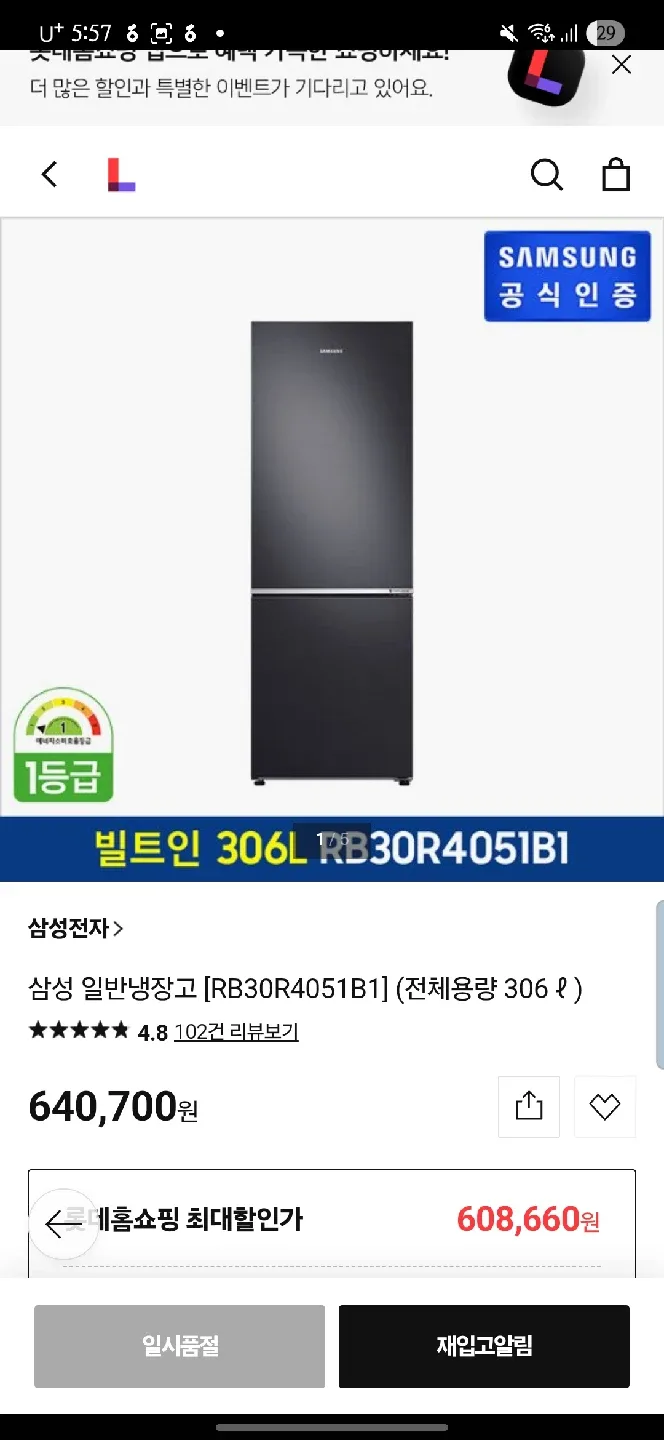Request a 재입고알림 restock alert

point(484,1346)
